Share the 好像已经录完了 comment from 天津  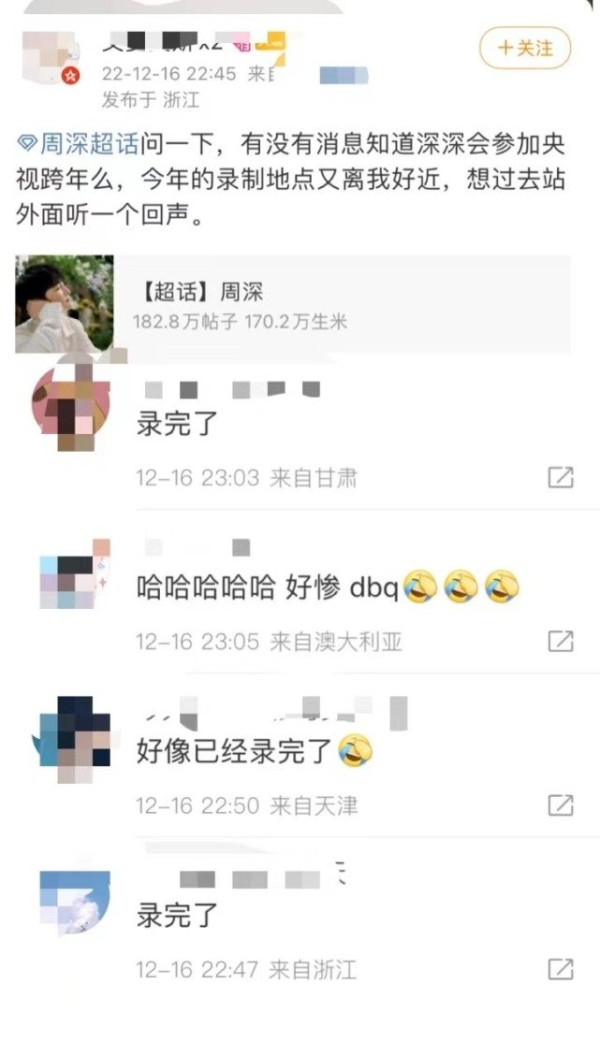click(x=560, y=805)
